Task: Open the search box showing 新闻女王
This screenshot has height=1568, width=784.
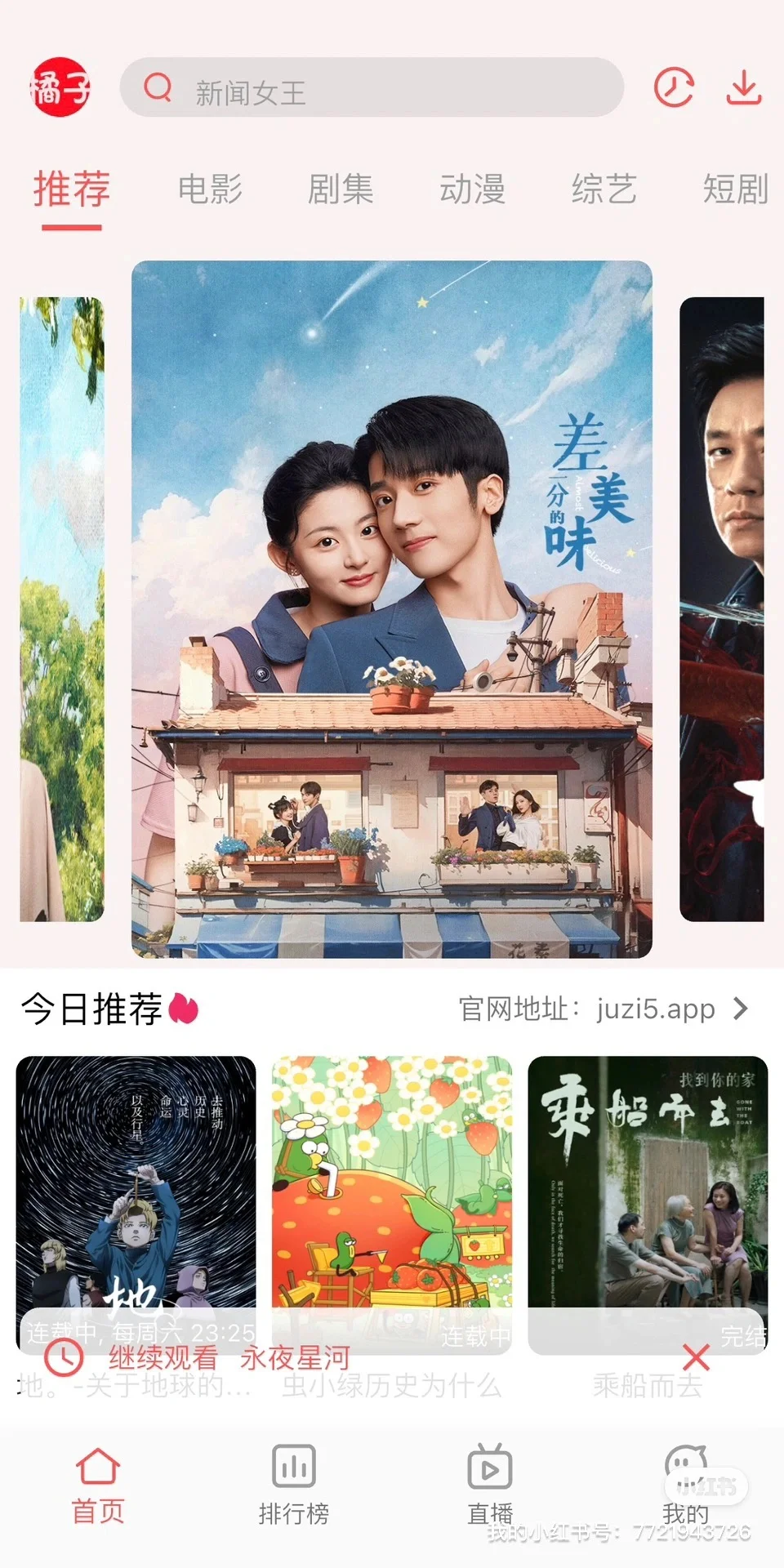Action: (x=372, y=88)
